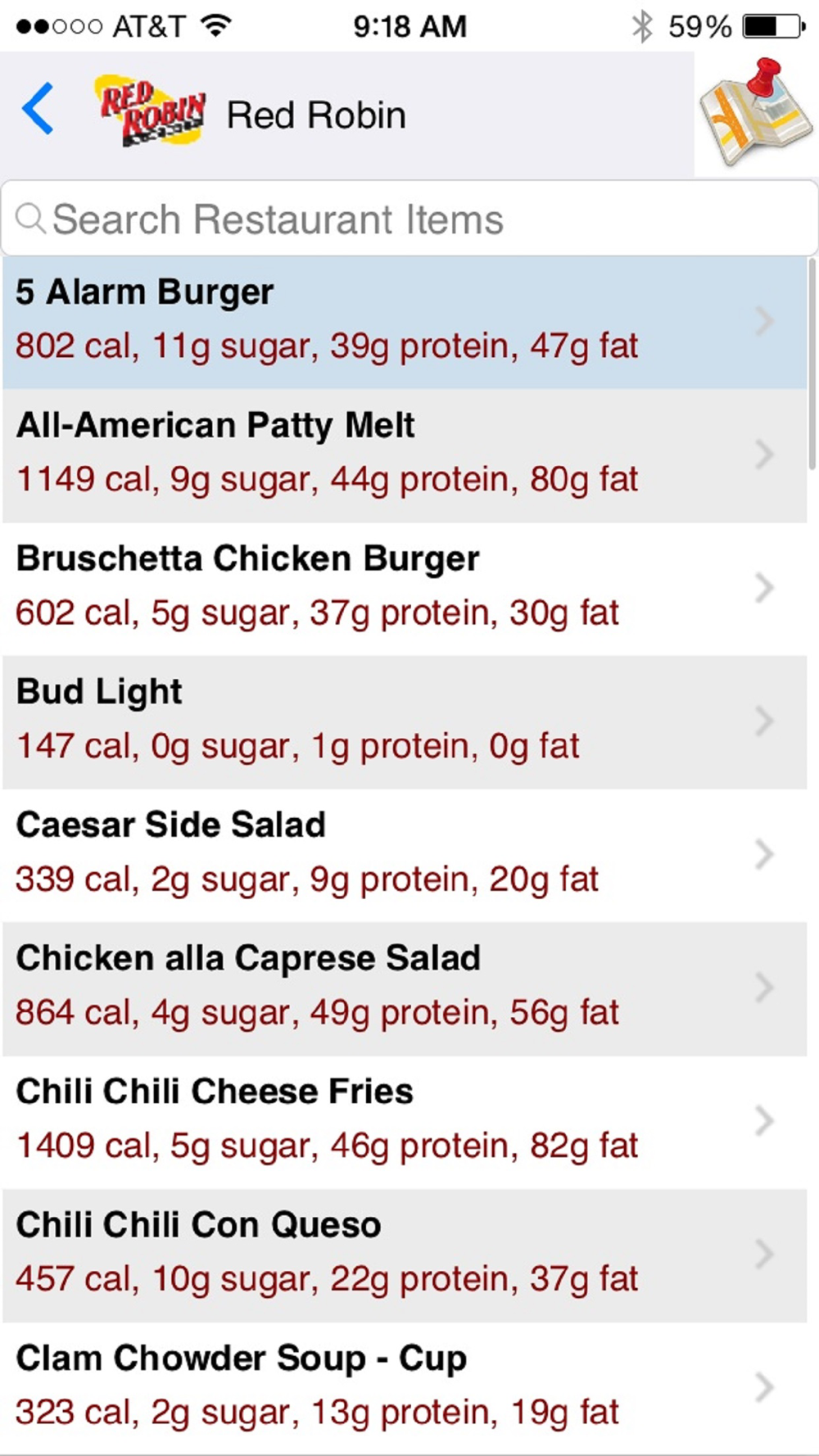View Chili Chili Cheese Fries nutrition
This screenshot has height=1456, width=819.
[405, 1122]
